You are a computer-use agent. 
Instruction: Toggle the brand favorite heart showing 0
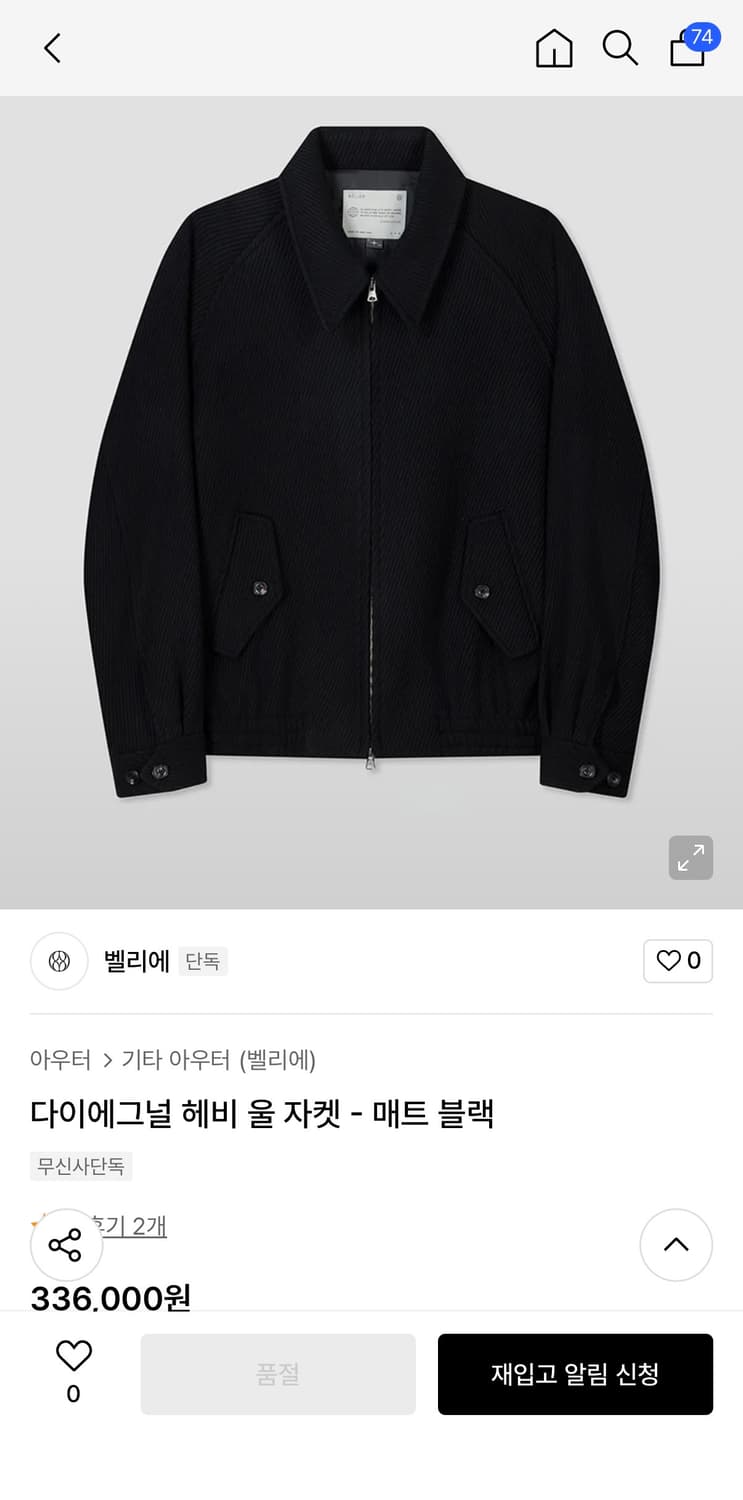tap(678, 960)
